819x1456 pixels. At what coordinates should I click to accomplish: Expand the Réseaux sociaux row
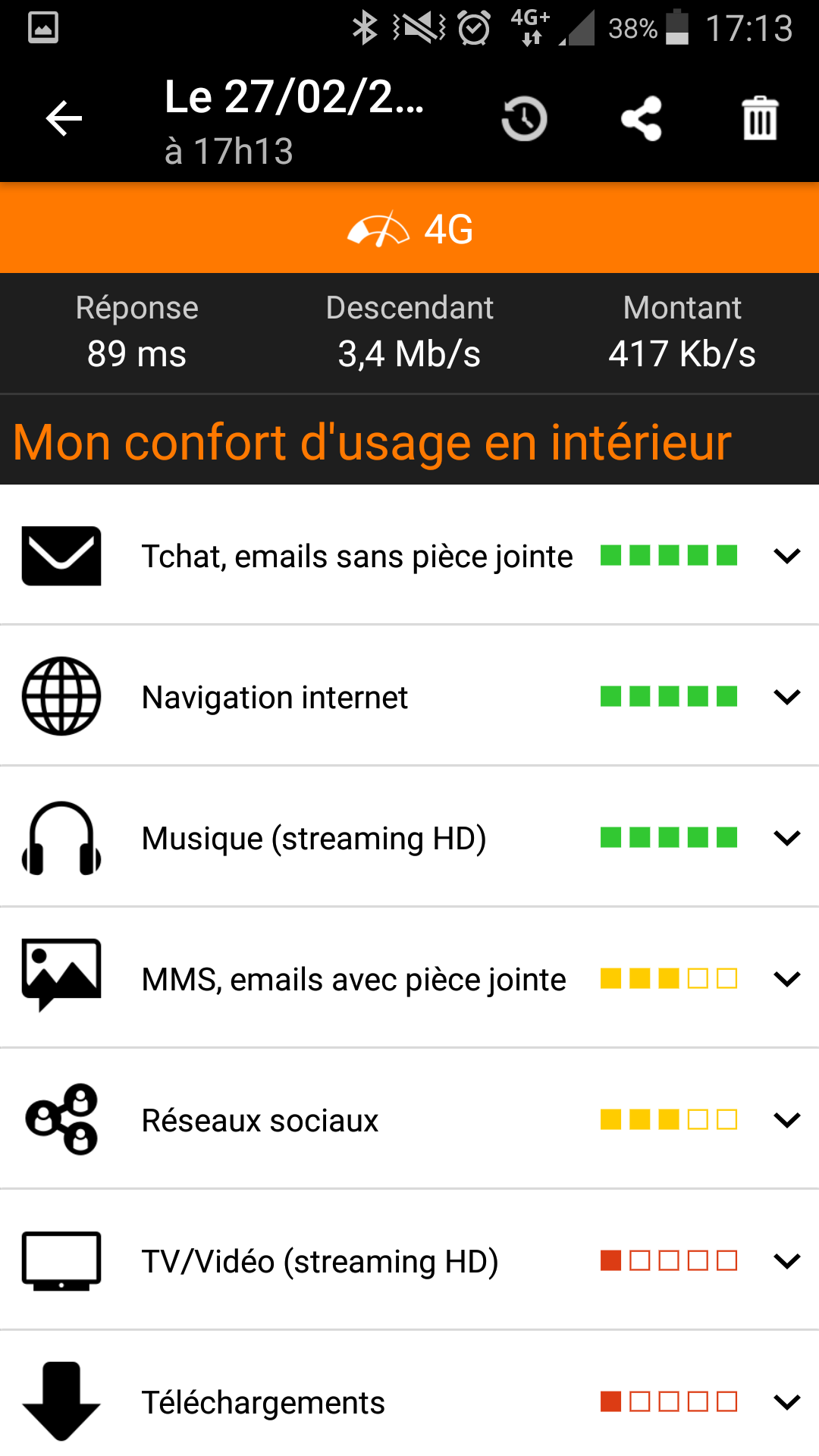coord(409,1120)
